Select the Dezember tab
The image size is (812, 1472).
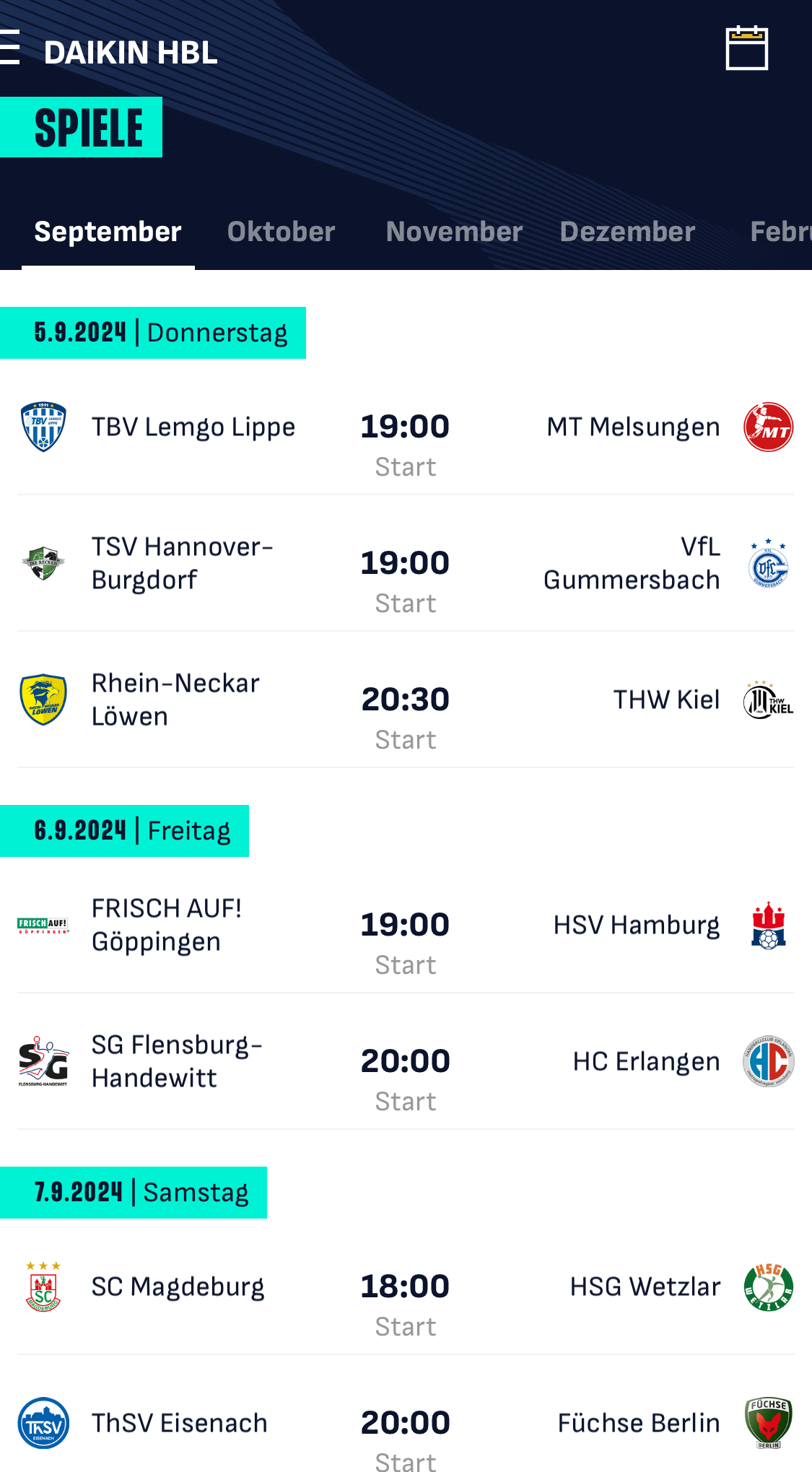click(627, 232)
